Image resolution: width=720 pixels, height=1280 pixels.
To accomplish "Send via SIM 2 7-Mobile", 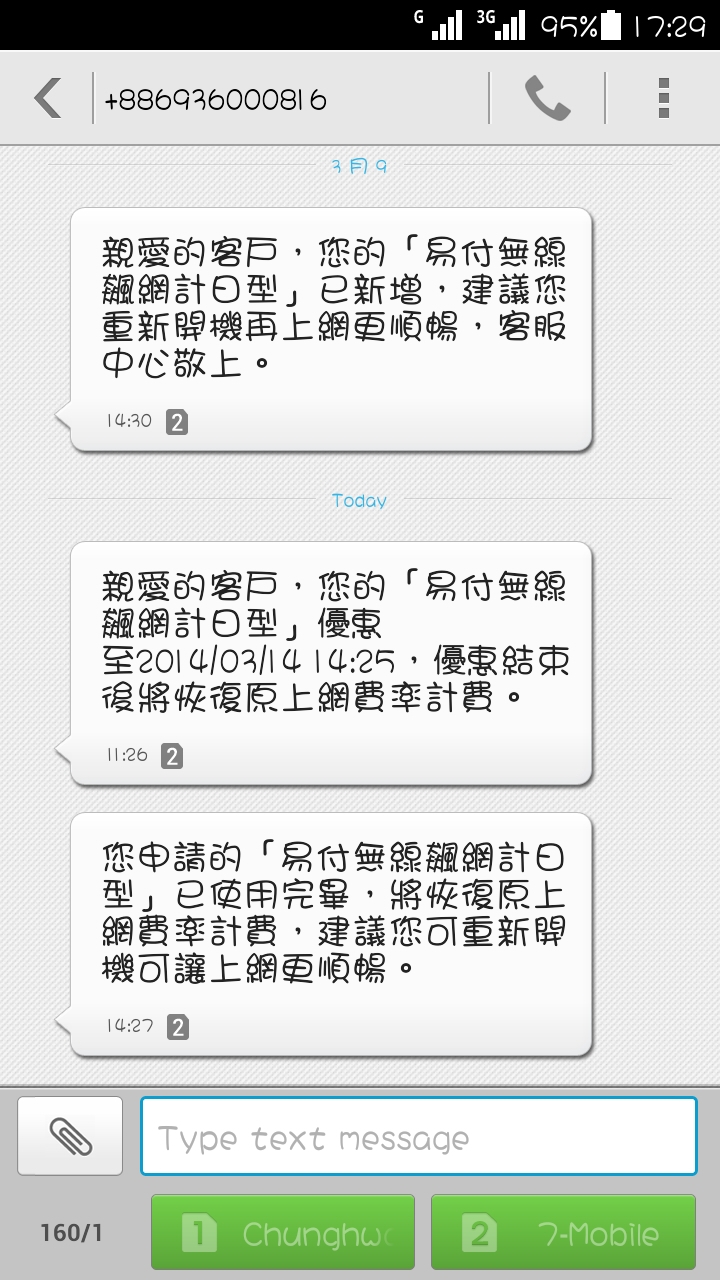I will point(563,1233).
